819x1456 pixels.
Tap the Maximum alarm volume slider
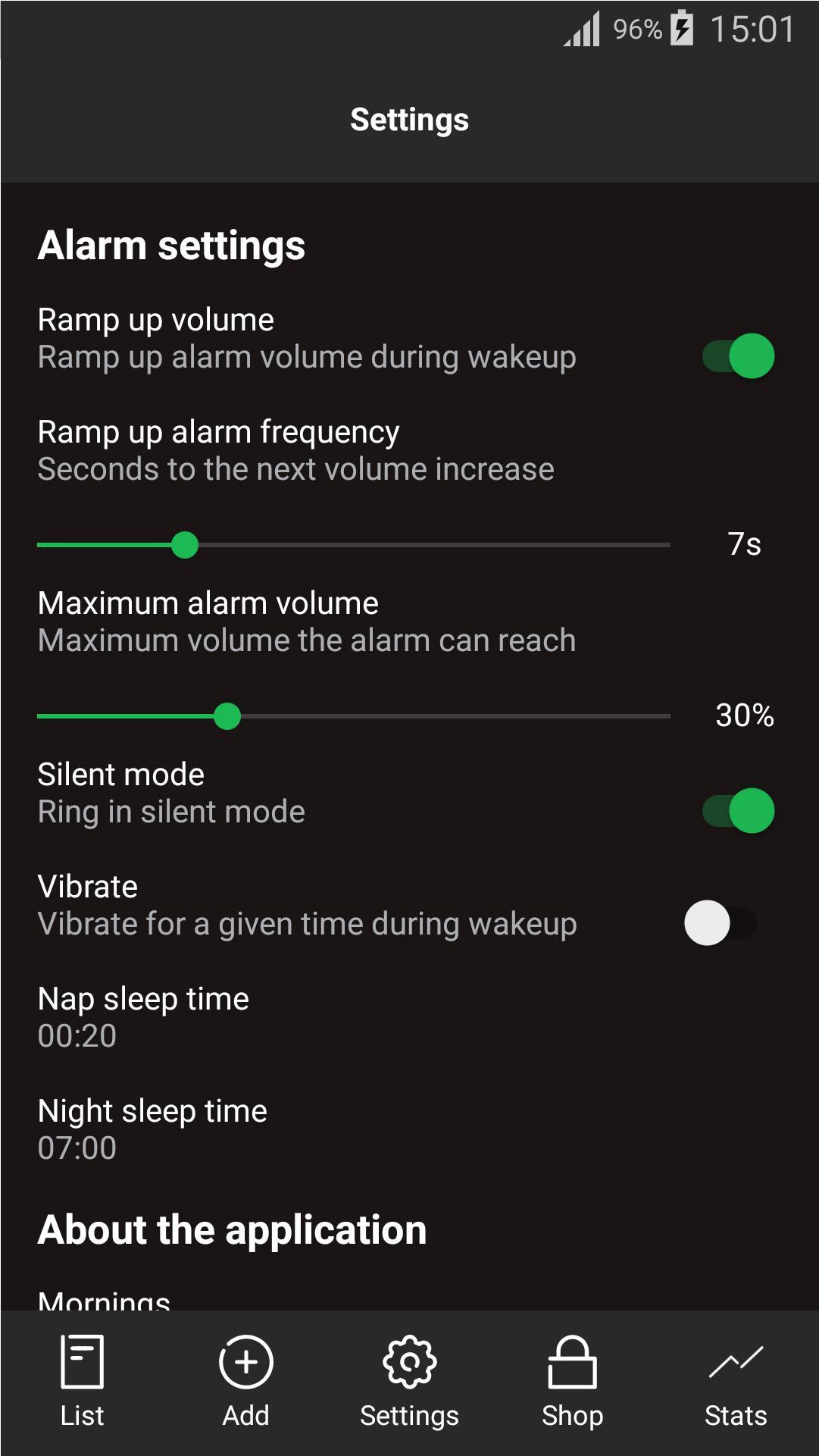(x=353, y=716)
